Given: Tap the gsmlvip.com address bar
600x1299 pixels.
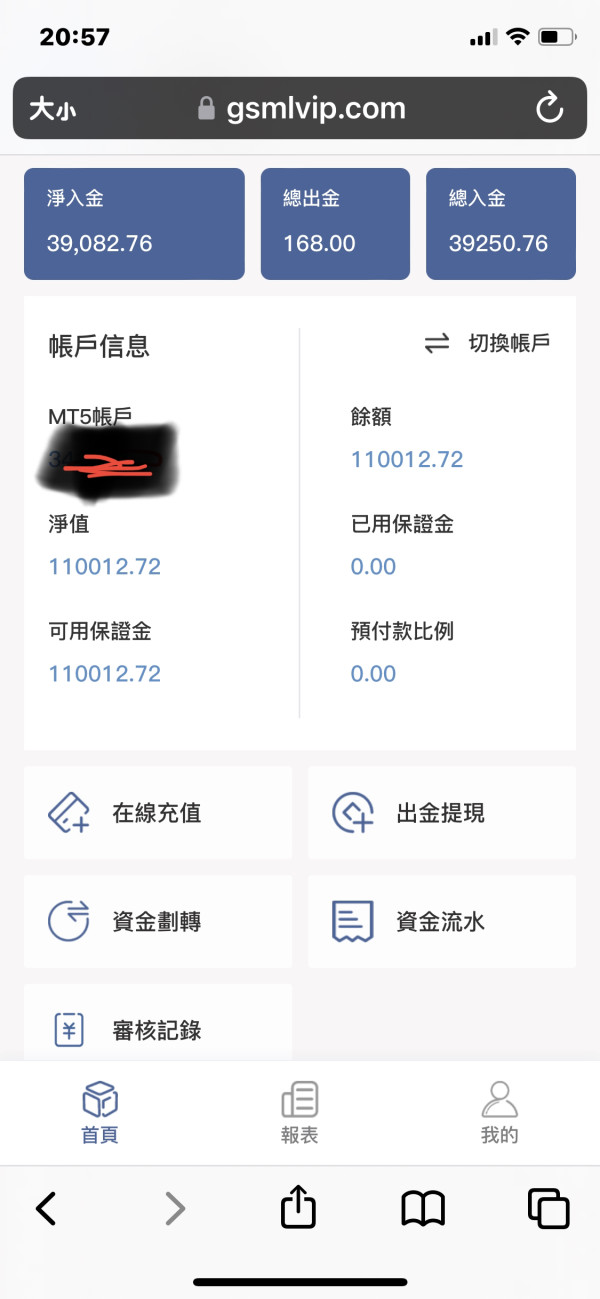Looking at the screenshot, I should [300, 108].
